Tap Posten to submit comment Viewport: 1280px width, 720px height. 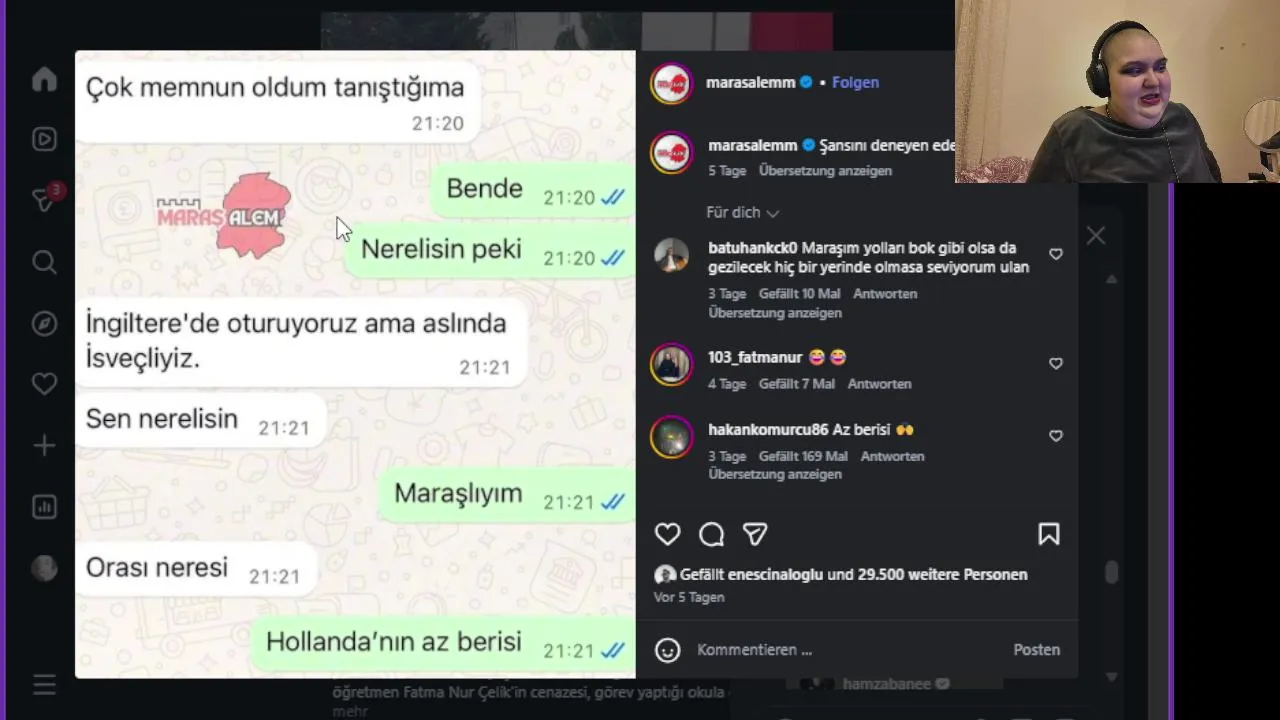pos(1036,650)
